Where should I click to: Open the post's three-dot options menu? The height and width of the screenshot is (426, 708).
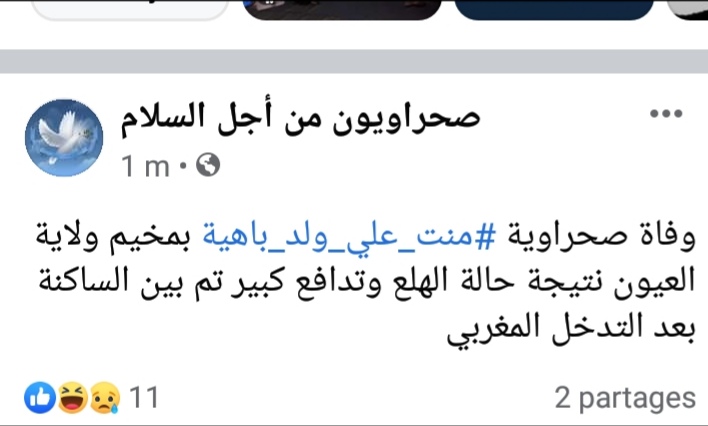tap(666, 114)
